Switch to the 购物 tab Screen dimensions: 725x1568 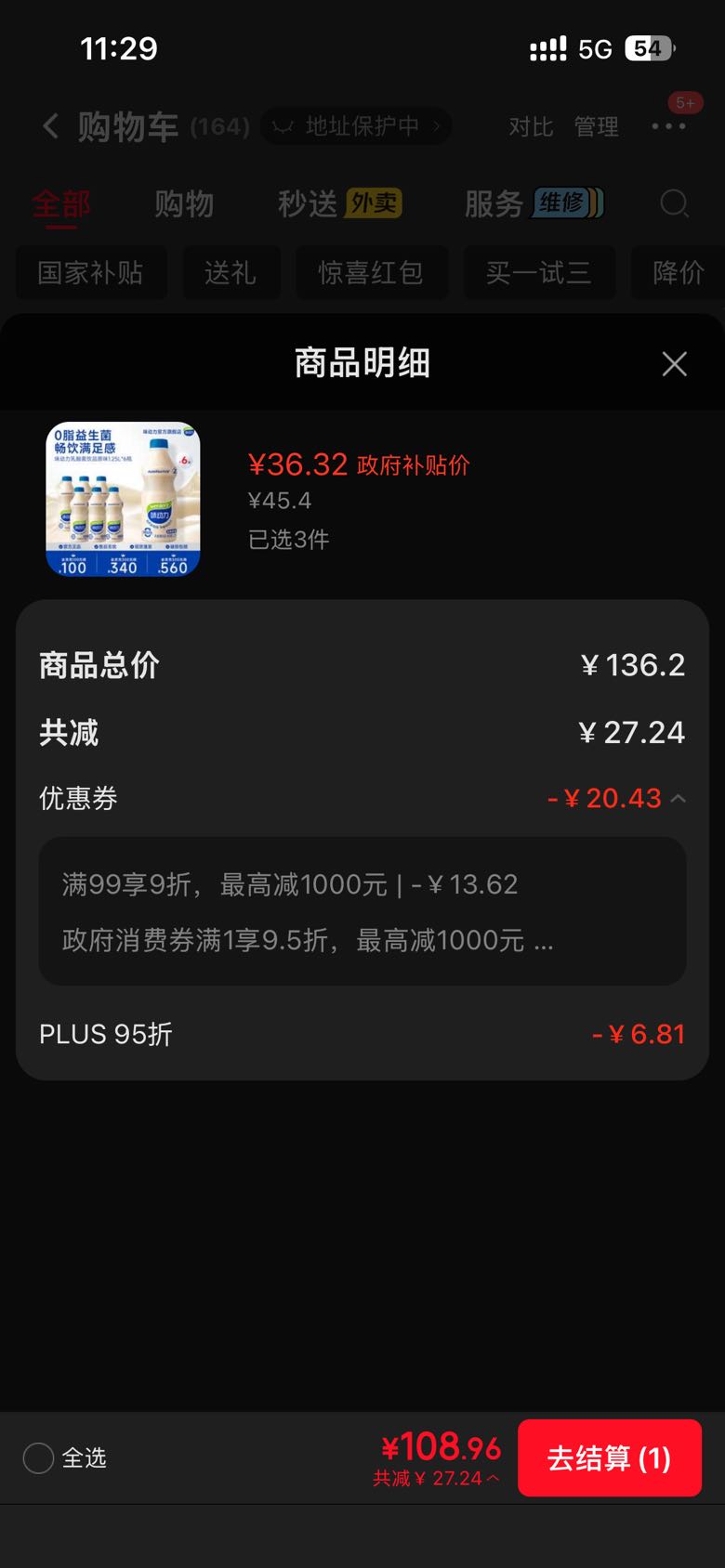click(x=184, y=203)
